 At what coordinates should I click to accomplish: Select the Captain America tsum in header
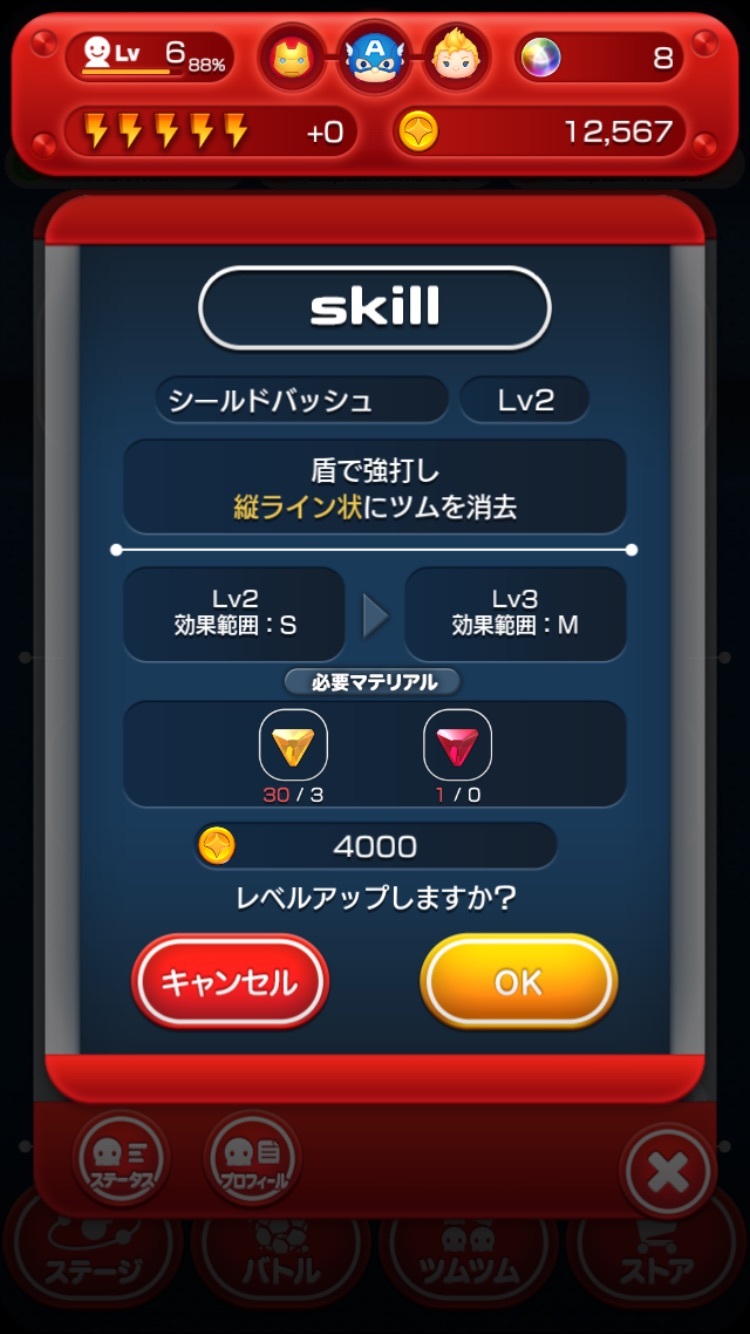coord(375,57)
